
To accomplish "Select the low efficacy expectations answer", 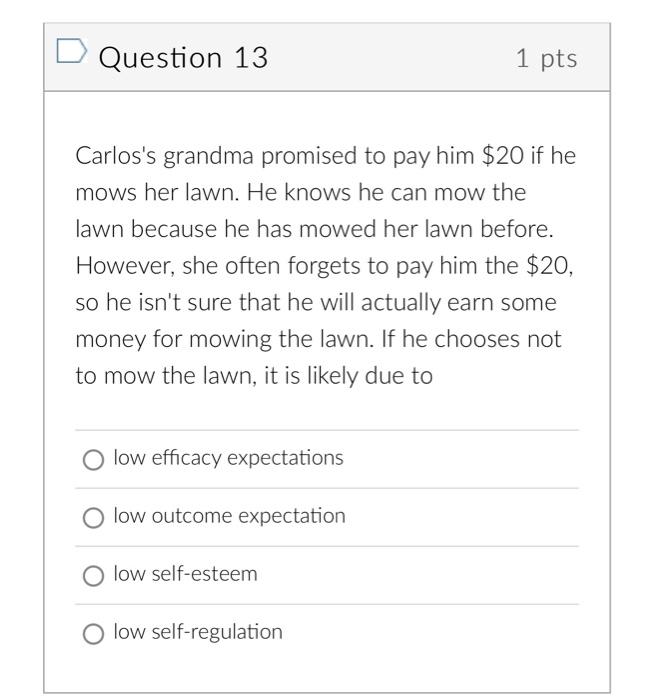I will click(x=93, y=460).
